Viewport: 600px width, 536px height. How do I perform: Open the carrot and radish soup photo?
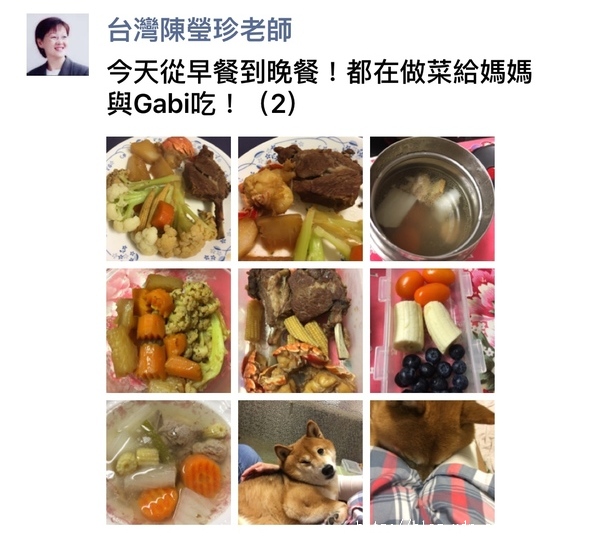(x=168, y=462)
